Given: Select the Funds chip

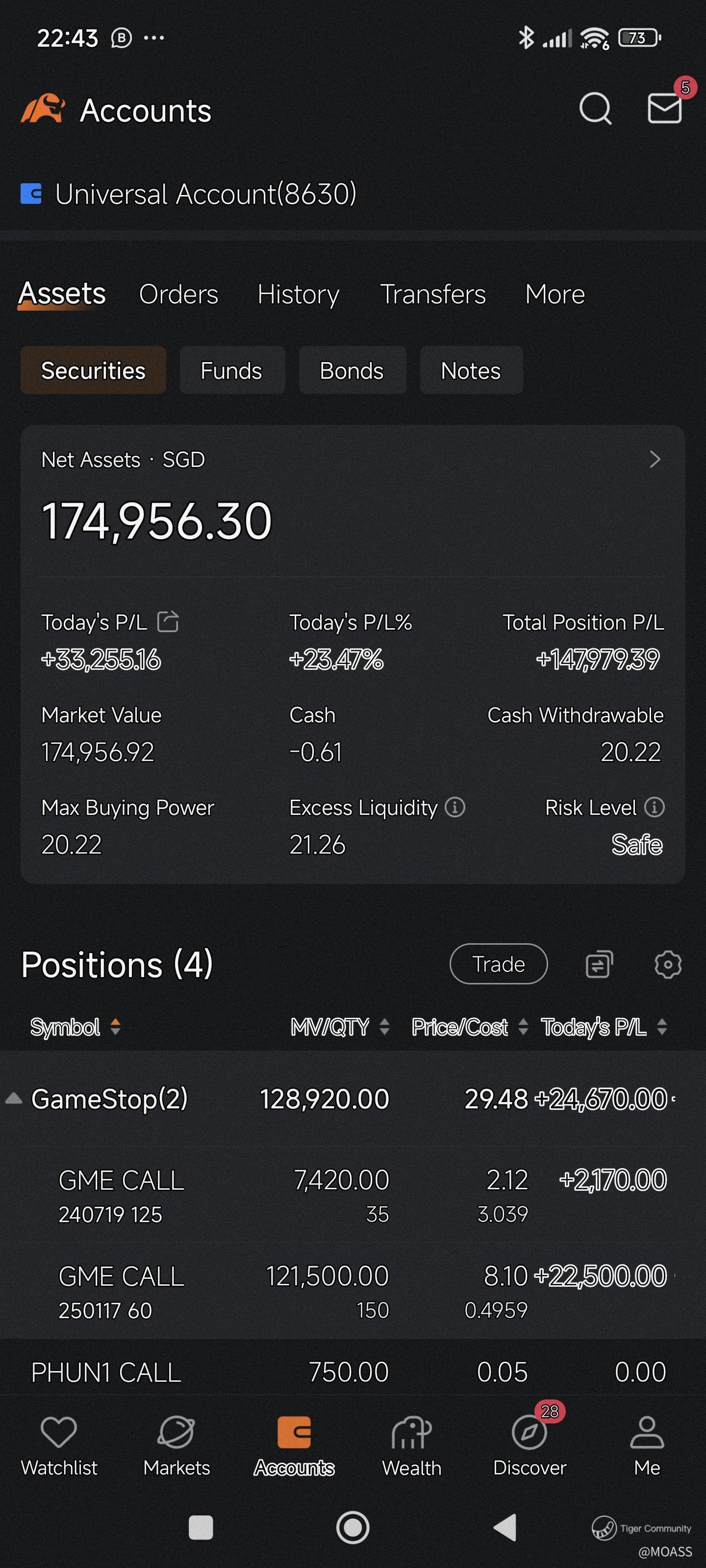Looking at the screenshot, I should 231,371.
